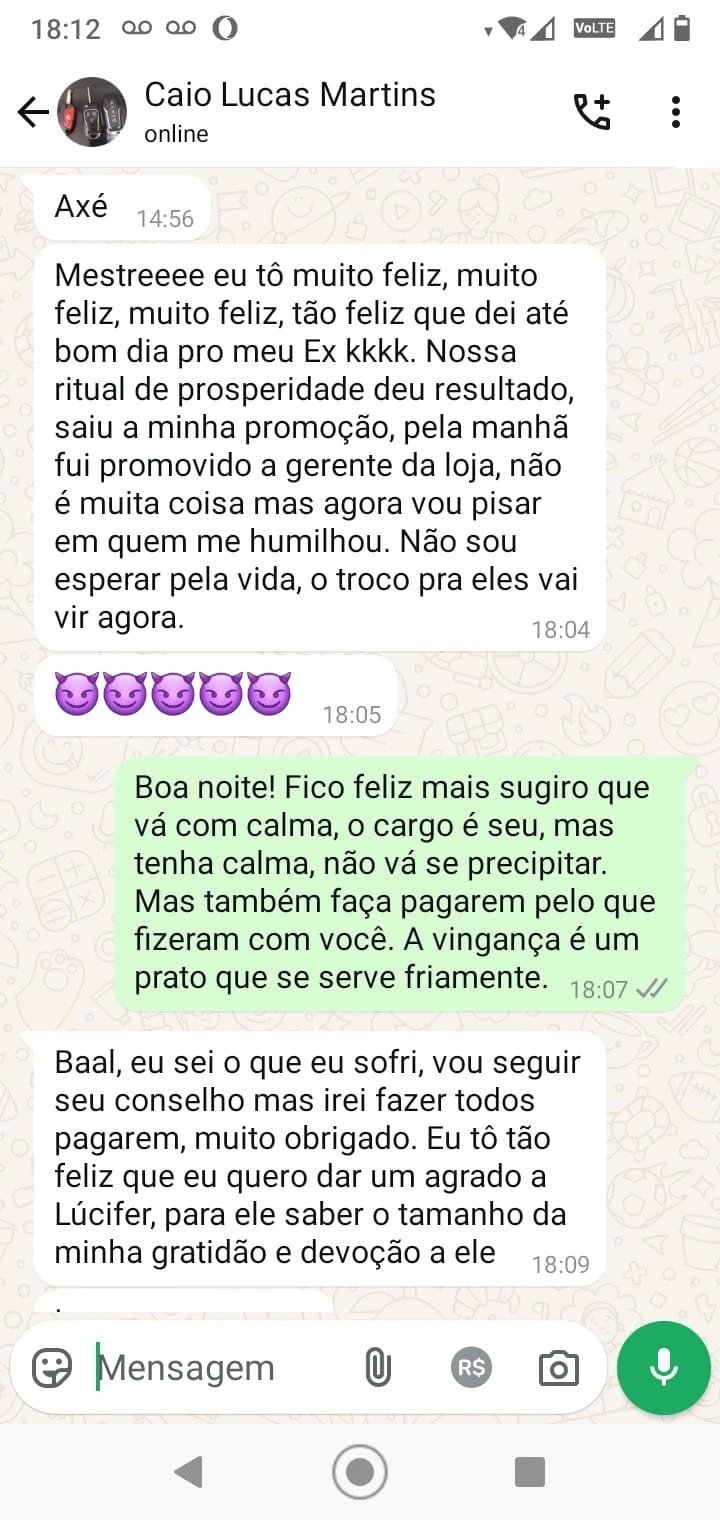Go to the home screen
This screenshot has height=1520, width=720.
[x=360, y=1471]
